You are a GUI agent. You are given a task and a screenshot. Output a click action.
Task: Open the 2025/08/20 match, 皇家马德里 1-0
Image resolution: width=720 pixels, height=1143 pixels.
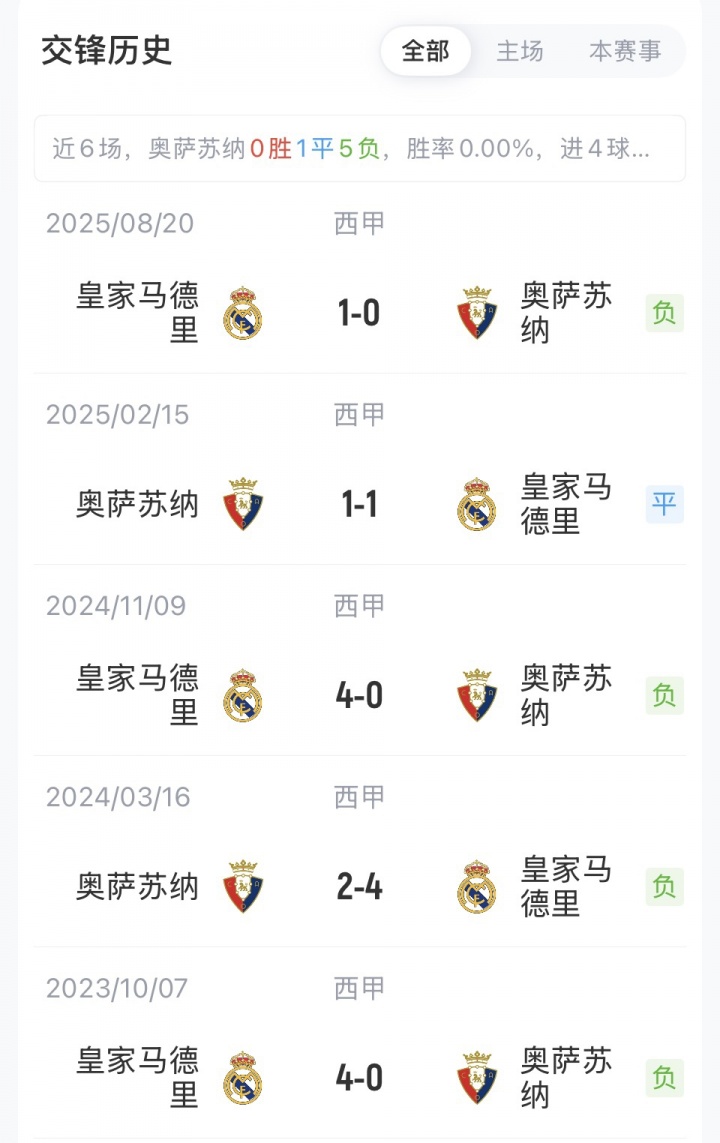point(359,313)
